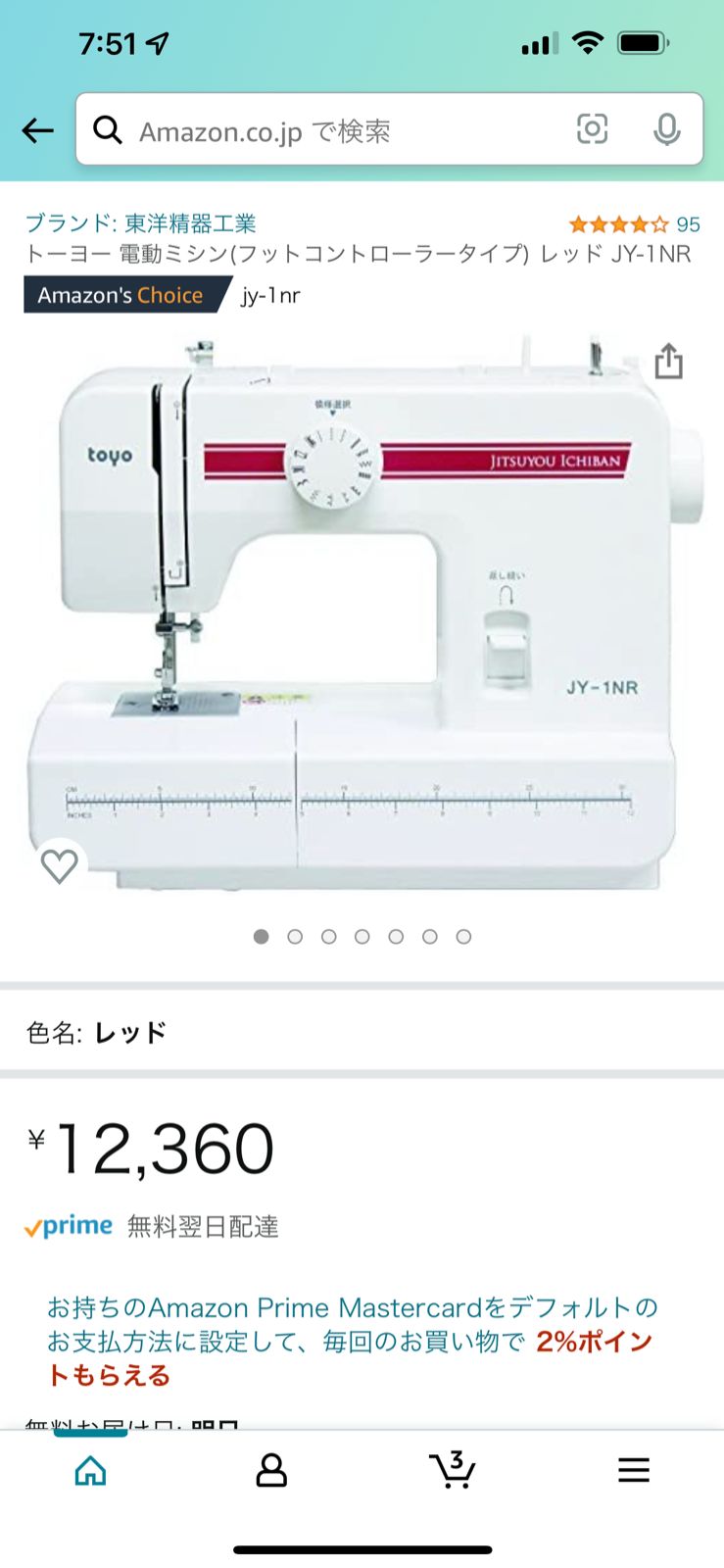Switch to the Home tab
The height and width of the screenshot is (1568, 724).
90,1470
